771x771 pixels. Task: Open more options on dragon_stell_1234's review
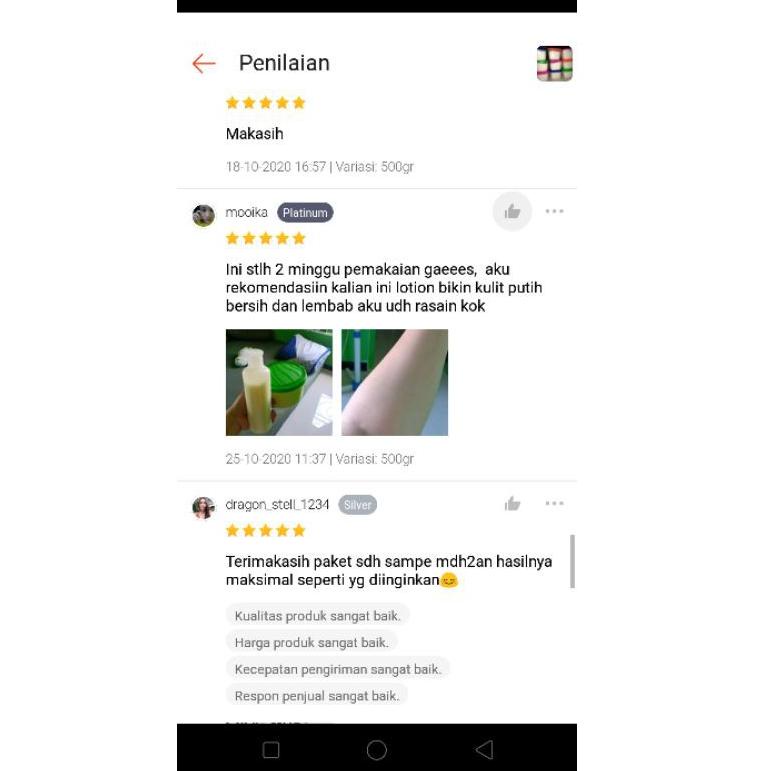click(554, 504)
